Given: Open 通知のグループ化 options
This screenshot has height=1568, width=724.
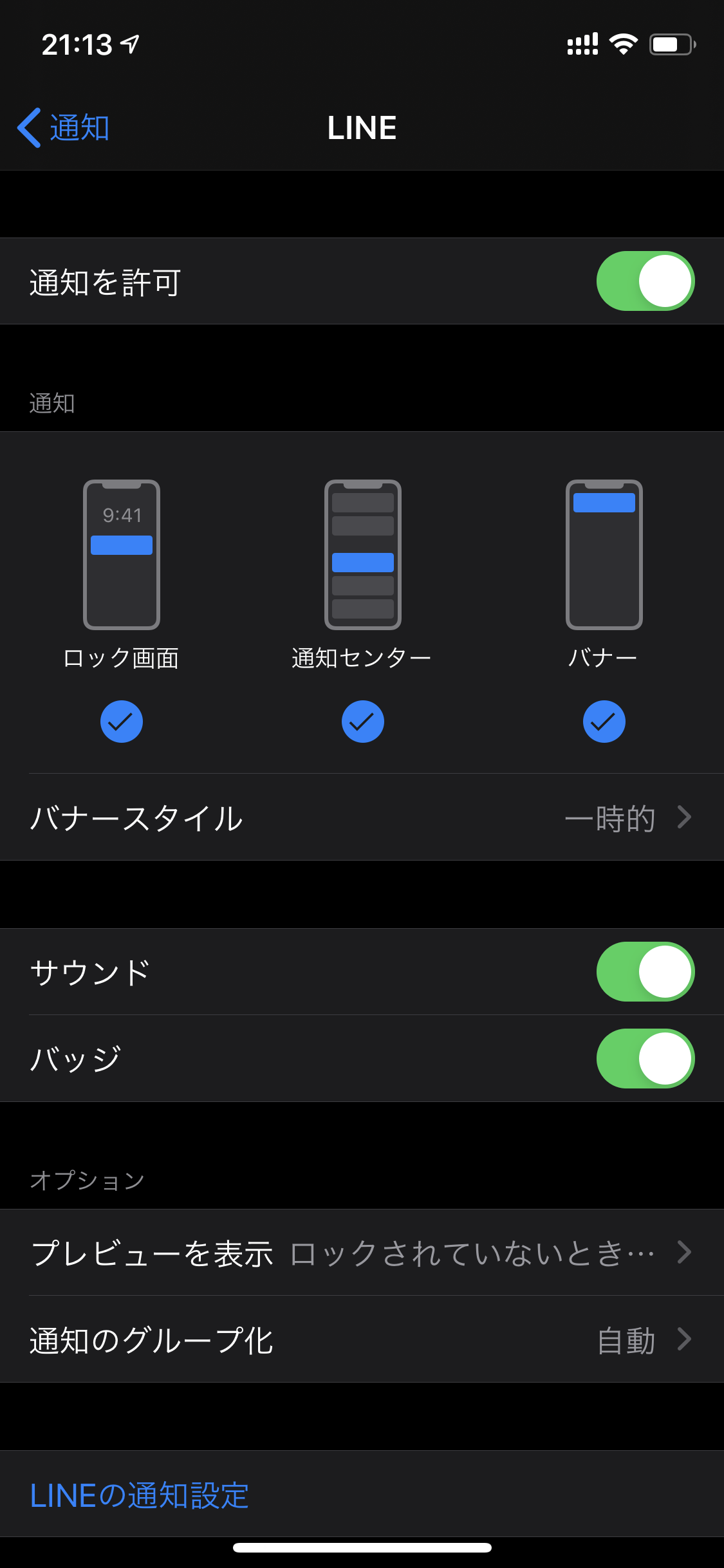Looking at the screenshot, I should pos(362,1339).
